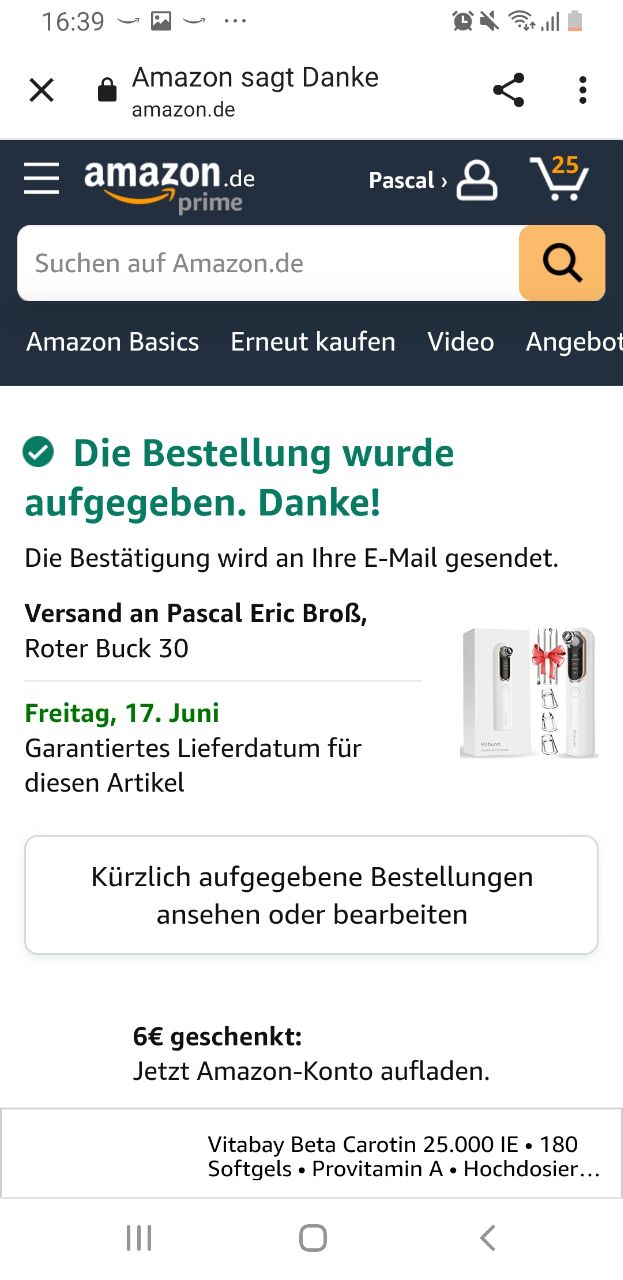The height and width of the screenshot is (1280, 623).
Task: Go back using the system back button
Action: (x=487, y=1238)
